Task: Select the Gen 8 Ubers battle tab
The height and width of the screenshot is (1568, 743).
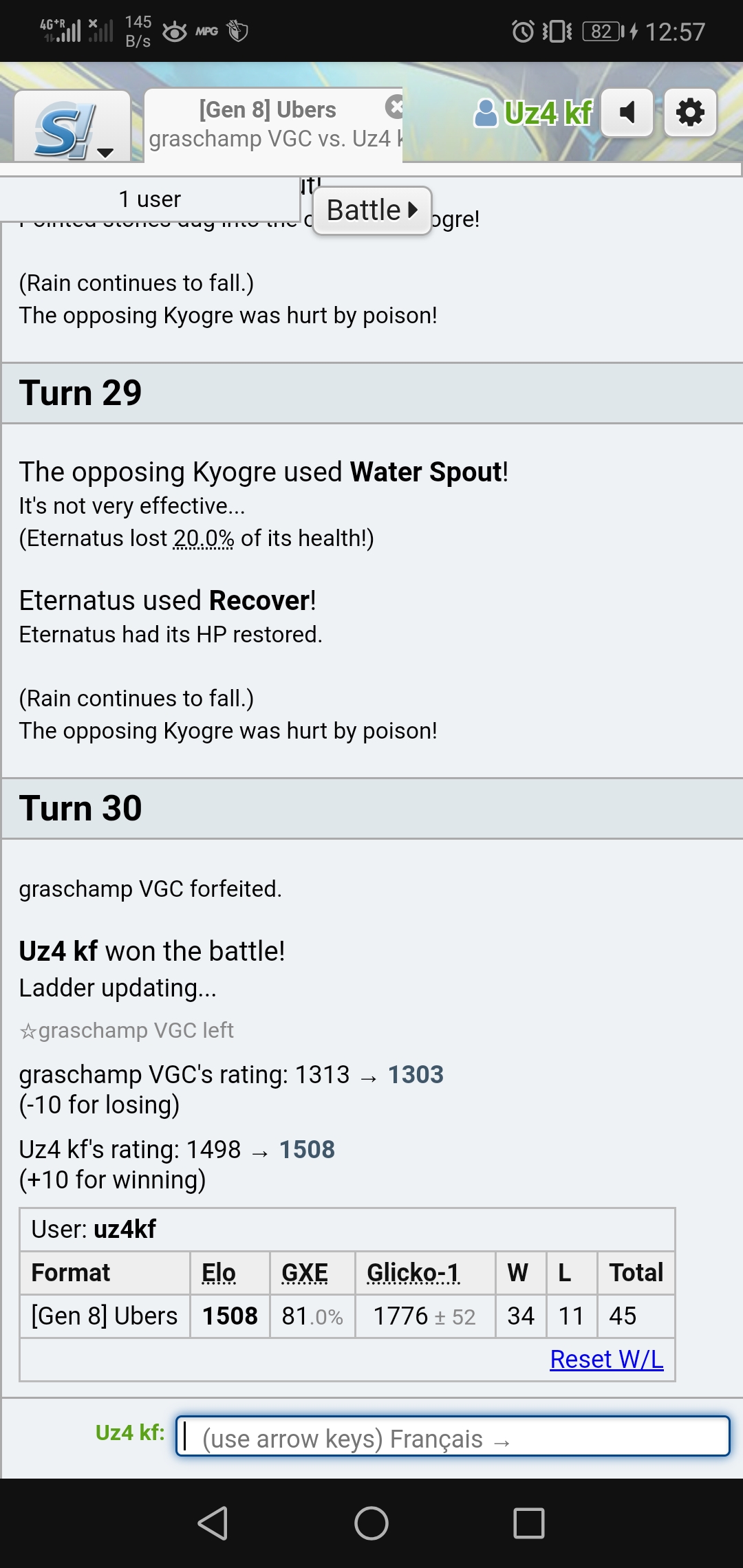Action: [x=268, y=124]
